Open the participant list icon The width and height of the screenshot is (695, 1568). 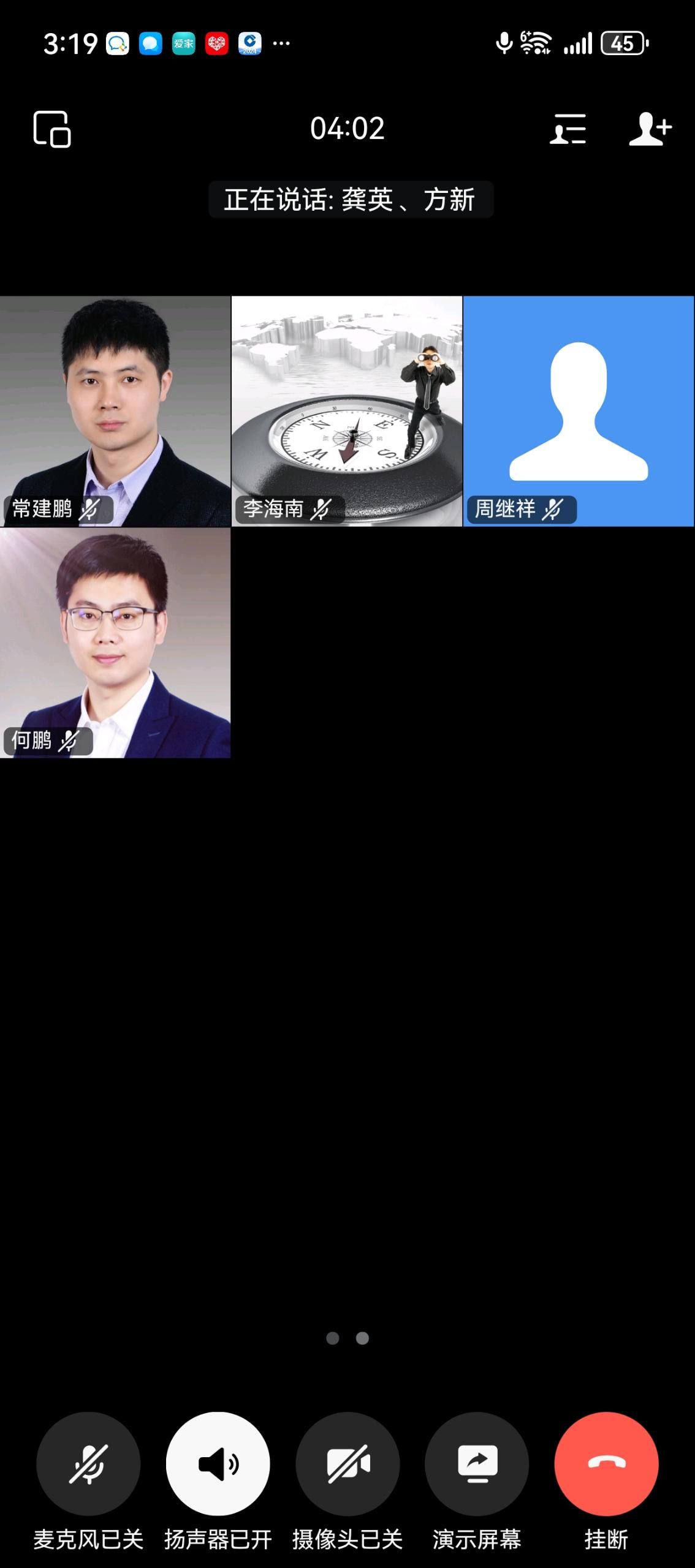(568, 129)
